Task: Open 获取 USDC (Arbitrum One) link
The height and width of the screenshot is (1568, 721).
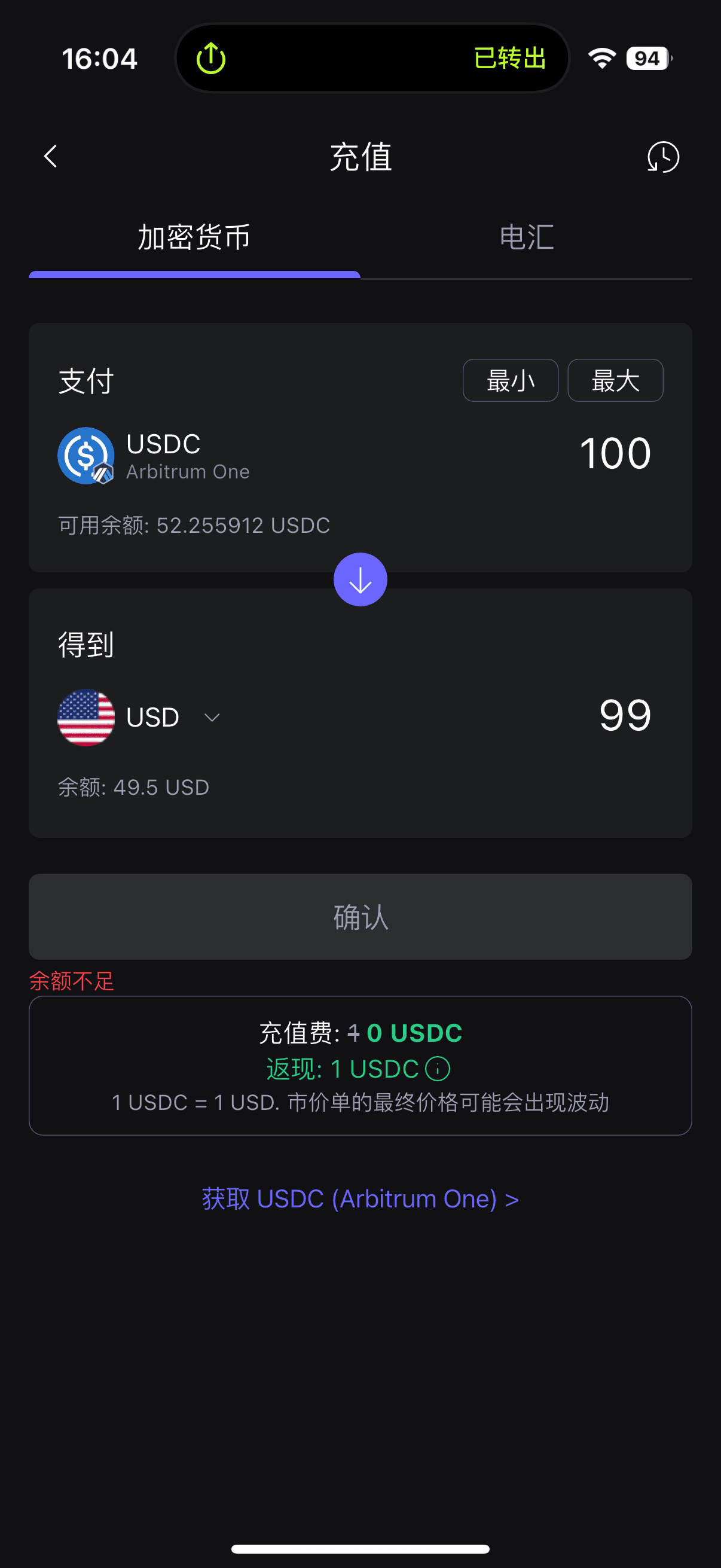Action: point(360,1199)
